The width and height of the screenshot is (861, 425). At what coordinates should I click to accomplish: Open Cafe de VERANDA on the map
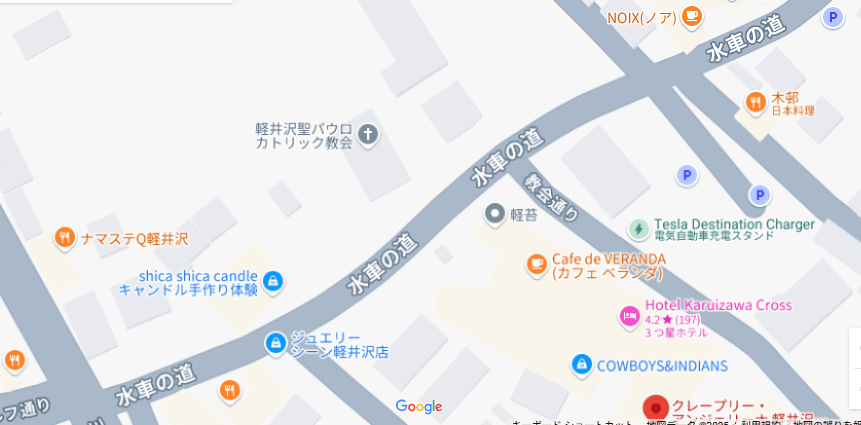pos(537,265)
